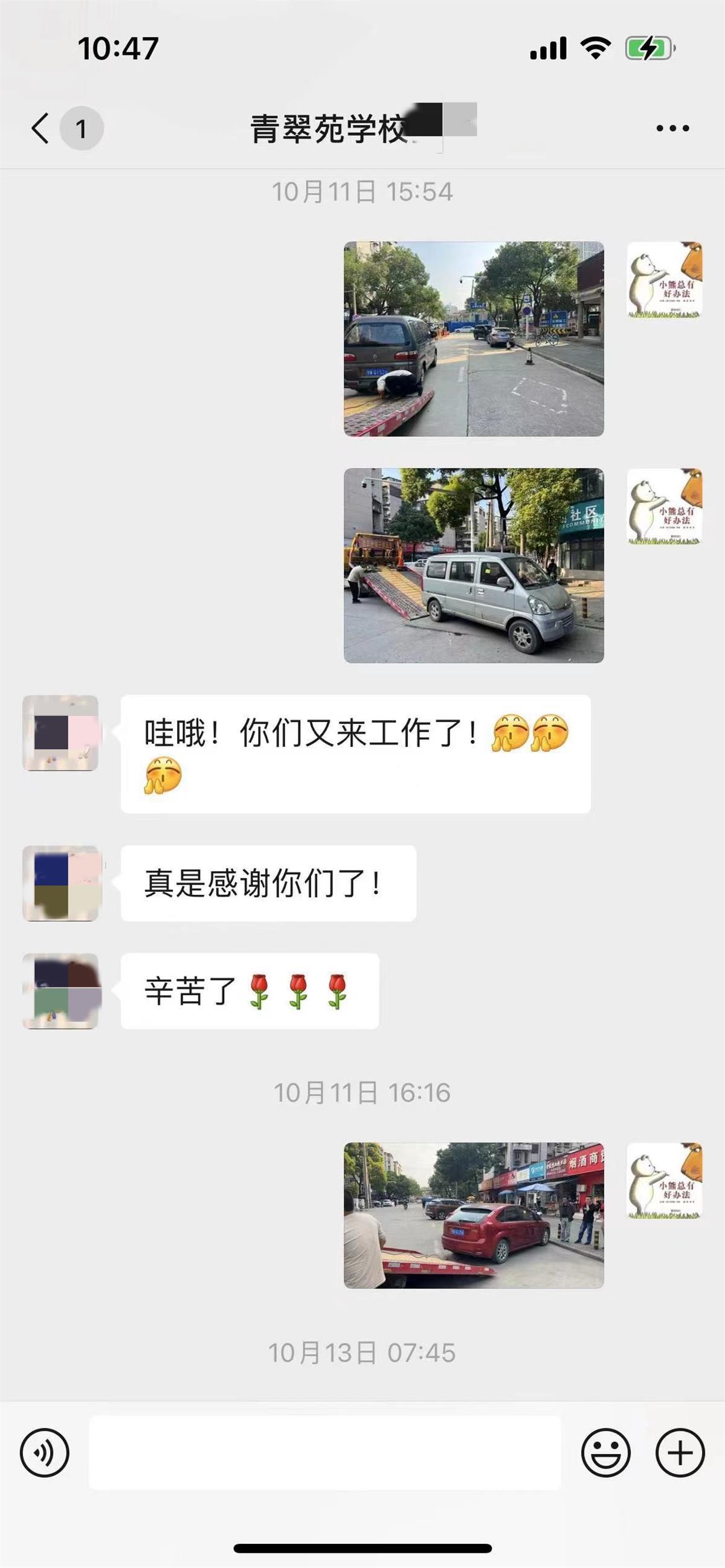The image size is (725, 1568).
Task: Open the group chat overflow menu
Action: point(672,129)
